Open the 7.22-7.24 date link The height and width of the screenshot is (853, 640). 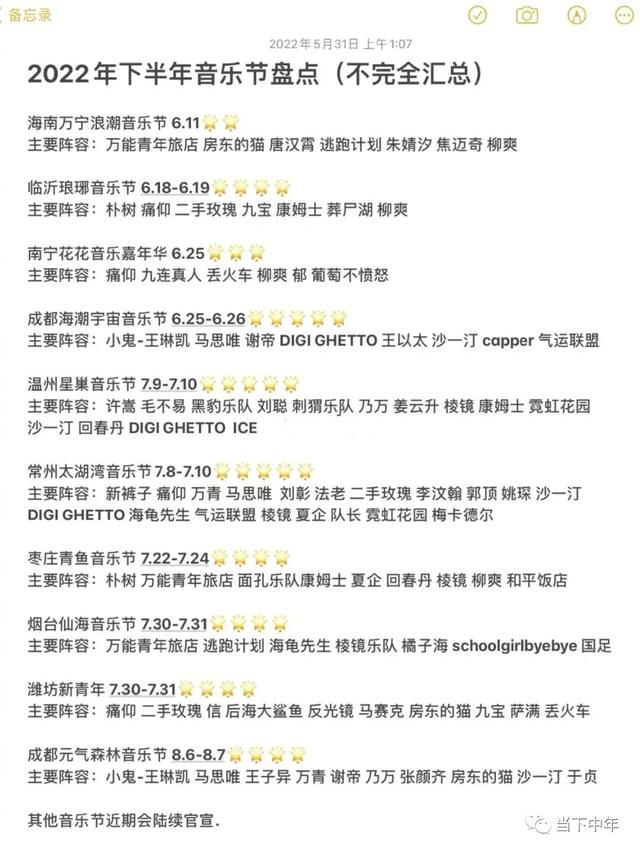point(174,557)
